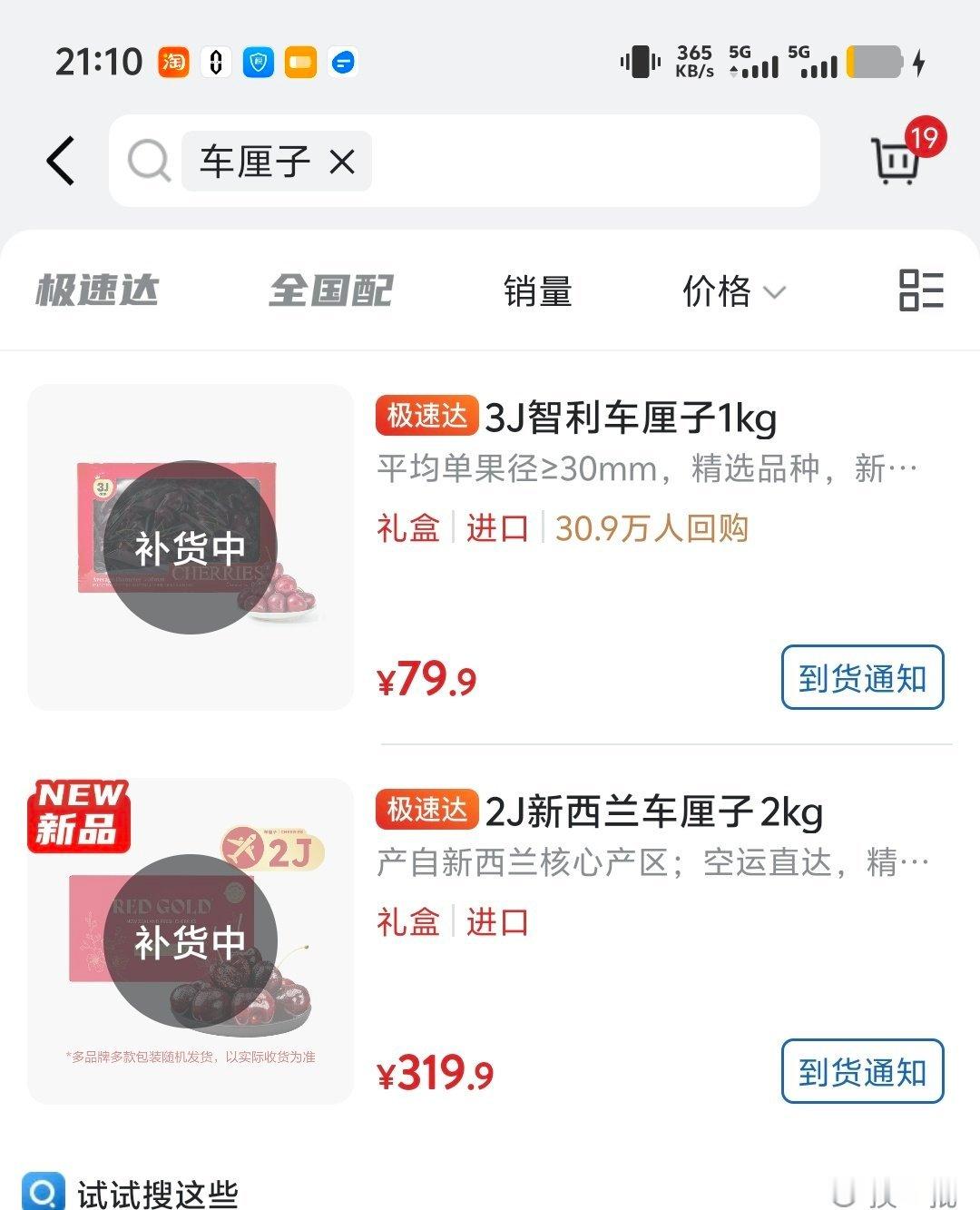Tap 到货通知 for the New Zealand cherries
The height and width of the screenshot is (1210, 980).
click(861, 1072)
